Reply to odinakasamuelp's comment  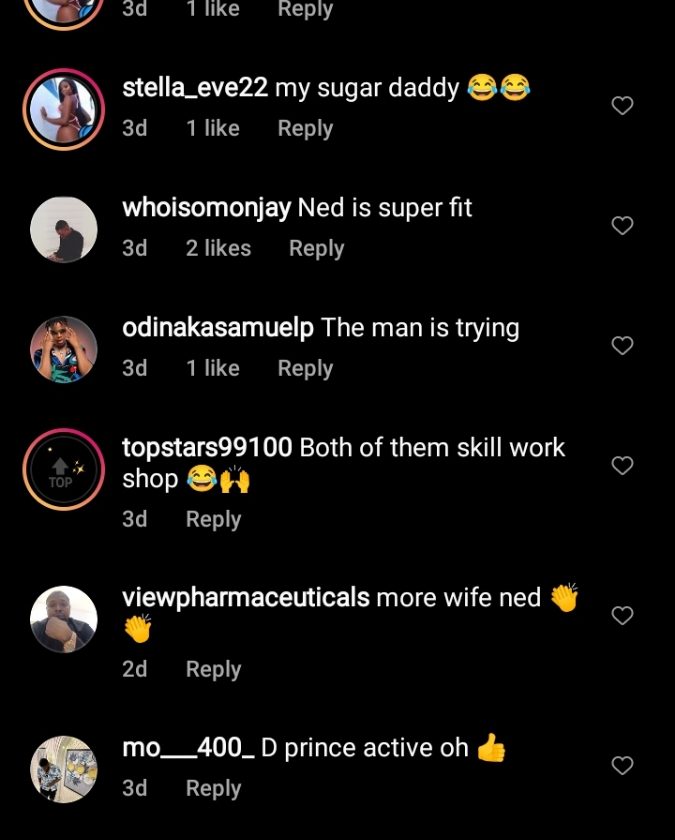[x=305, y=369]
